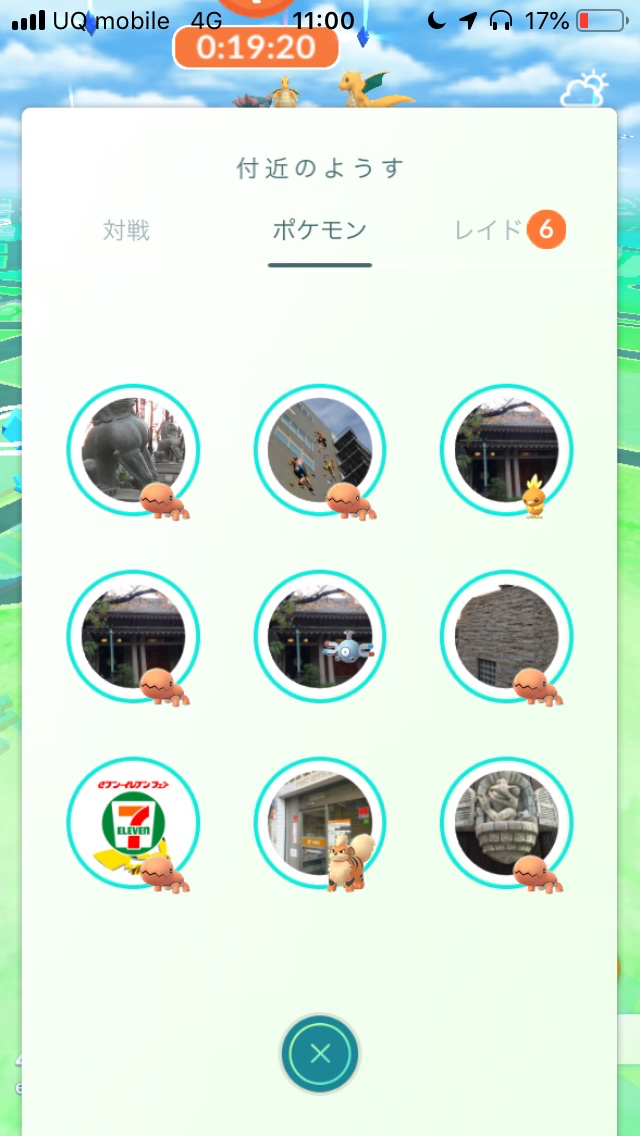This screenshot has width=640, height=1136.
Task: Close the nearby panel with the X button
Action: [x=319, y=1053]
